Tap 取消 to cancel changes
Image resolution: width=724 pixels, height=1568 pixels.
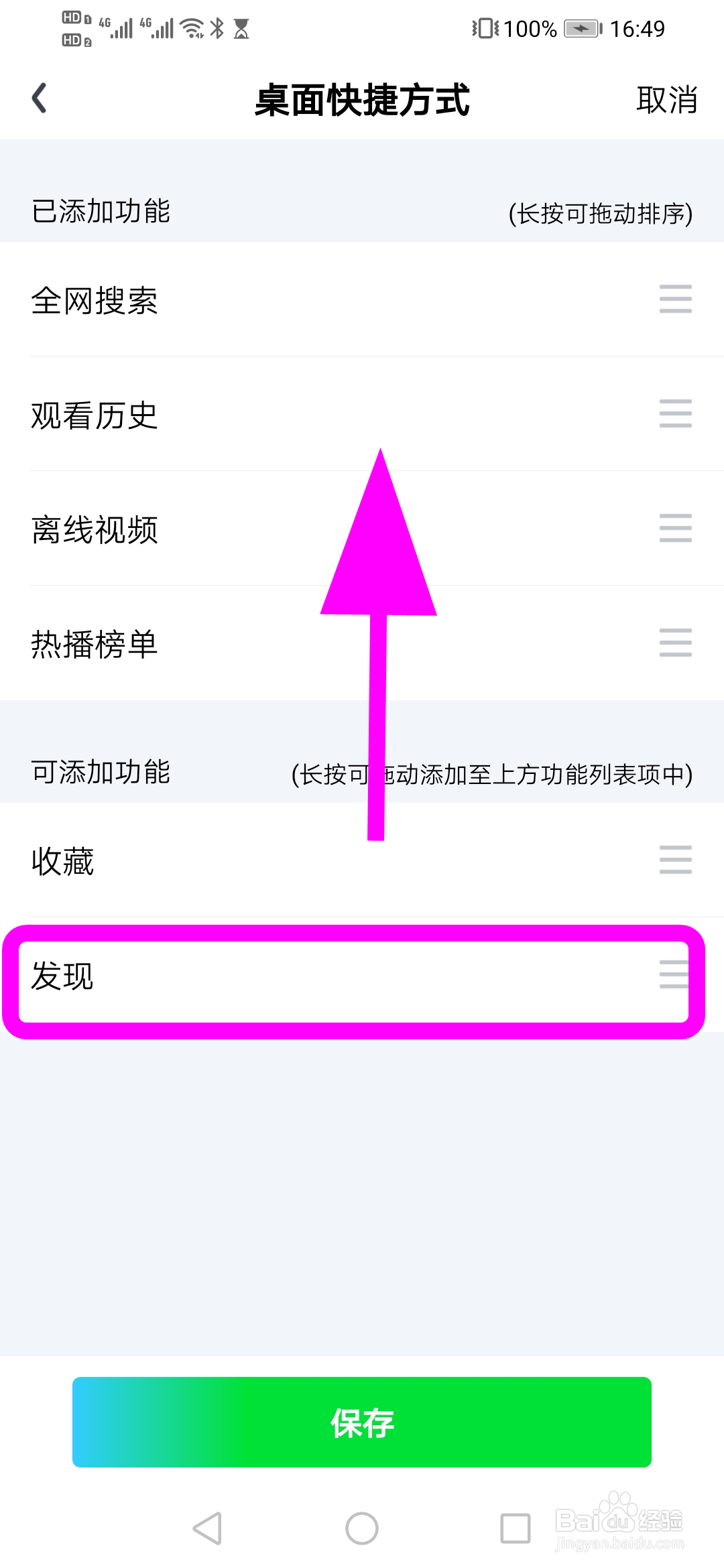[x=667, y=101]
